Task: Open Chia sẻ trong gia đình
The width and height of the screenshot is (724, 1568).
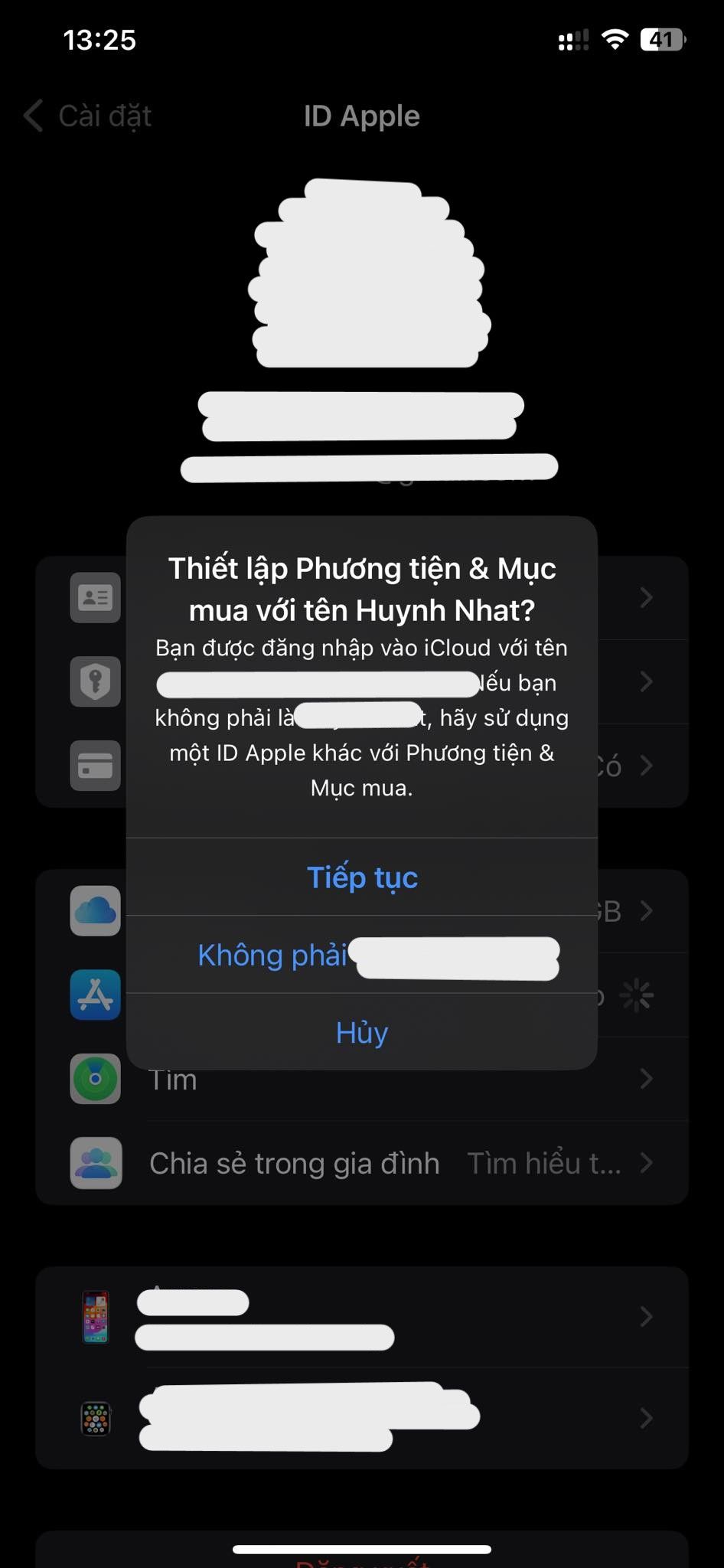Action: (362, 1163)
